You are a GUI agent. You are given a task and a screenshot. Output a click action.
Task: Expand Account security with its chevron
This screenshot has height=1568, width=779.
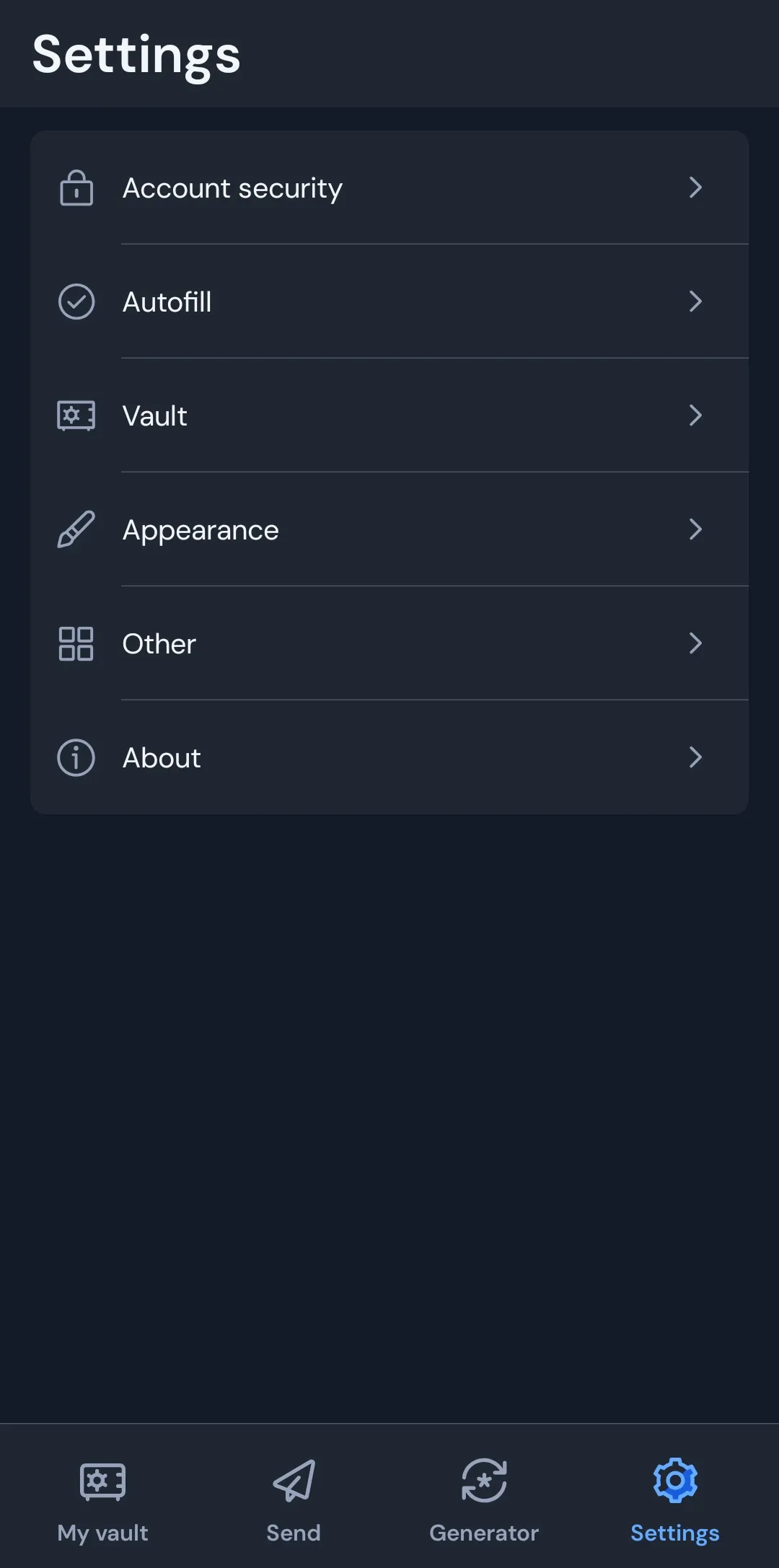tap(695, 188)
